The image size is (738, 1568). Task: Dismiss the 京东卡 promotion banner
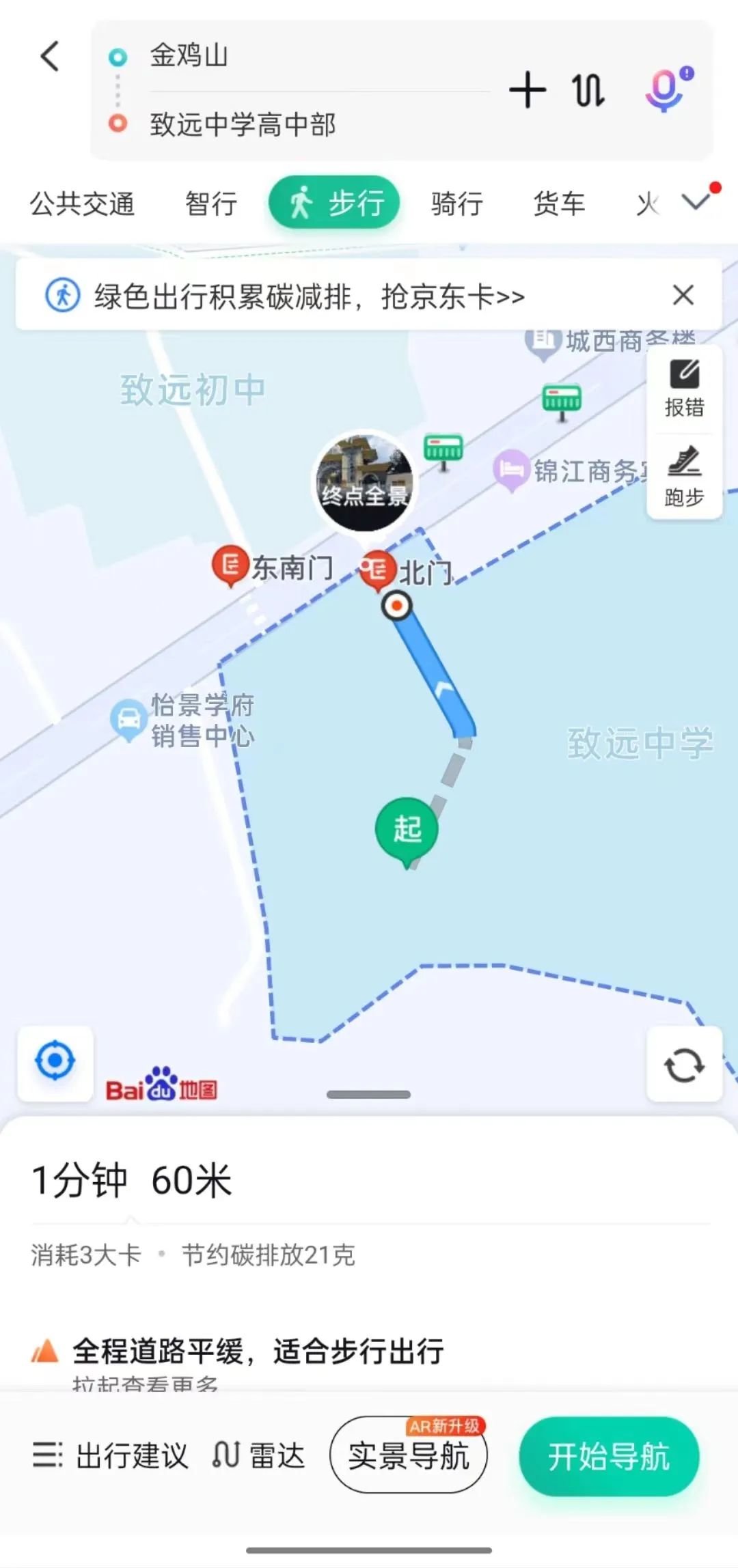tap(683, 295)
